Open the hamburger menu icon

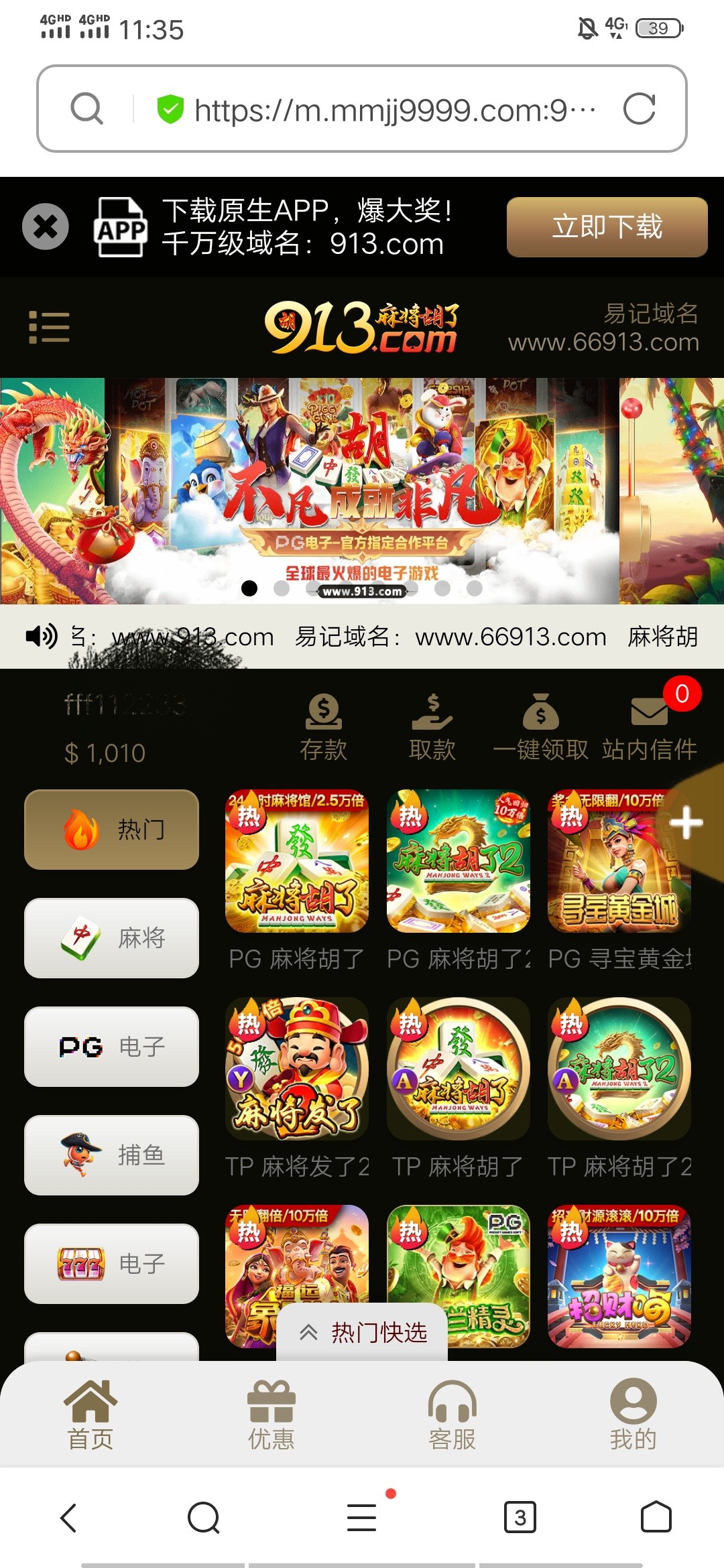(x=49, y=327)
